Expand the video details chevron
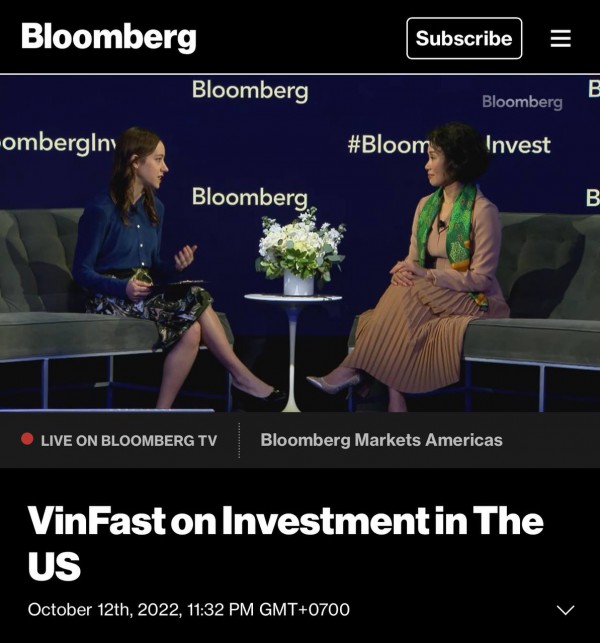 pyautogui.click(x=565, y=609)
